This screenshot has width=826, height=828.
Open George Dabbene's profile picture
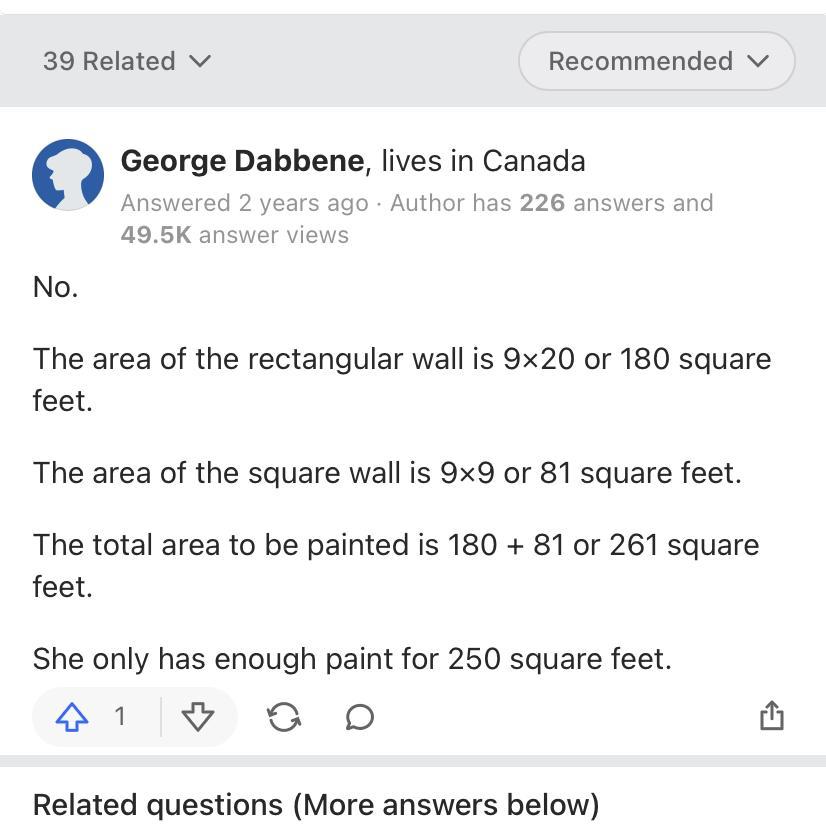[68, 175]
